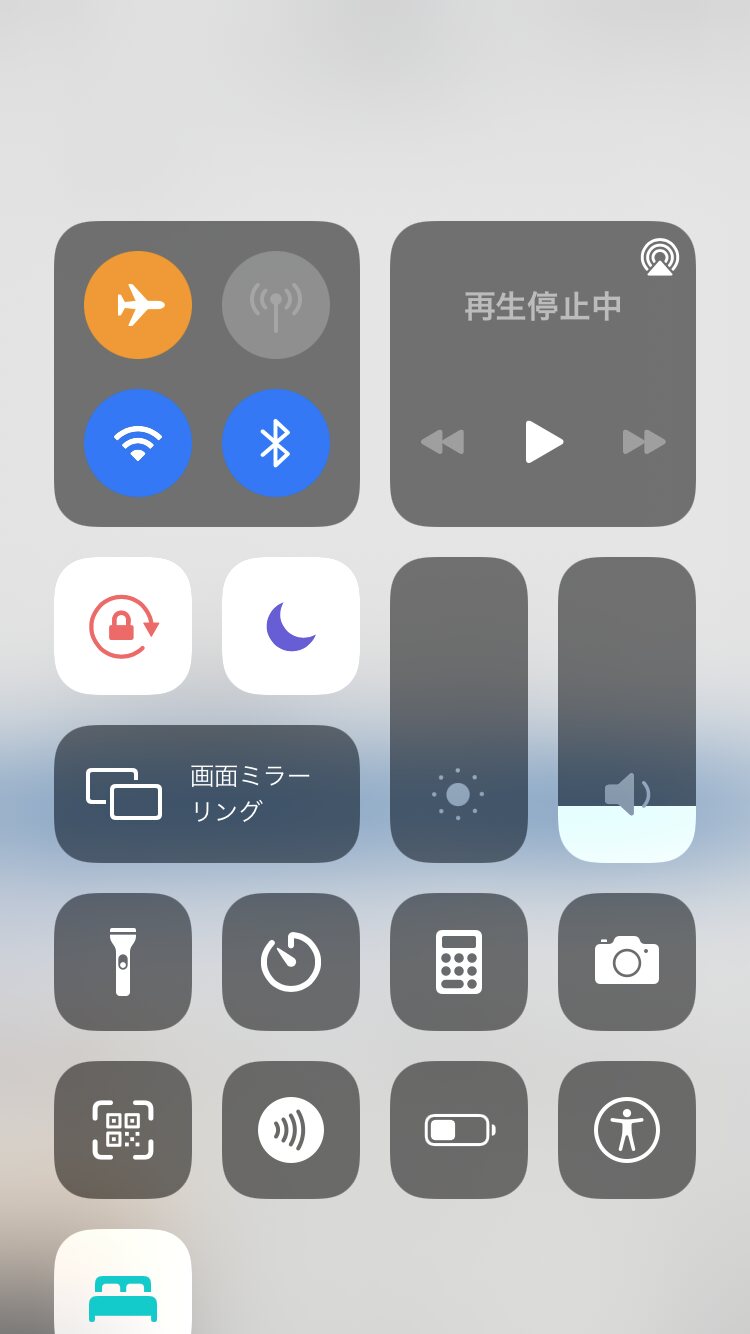Skip to the next track
750x1334 pixels.
[x=644, y=442]
